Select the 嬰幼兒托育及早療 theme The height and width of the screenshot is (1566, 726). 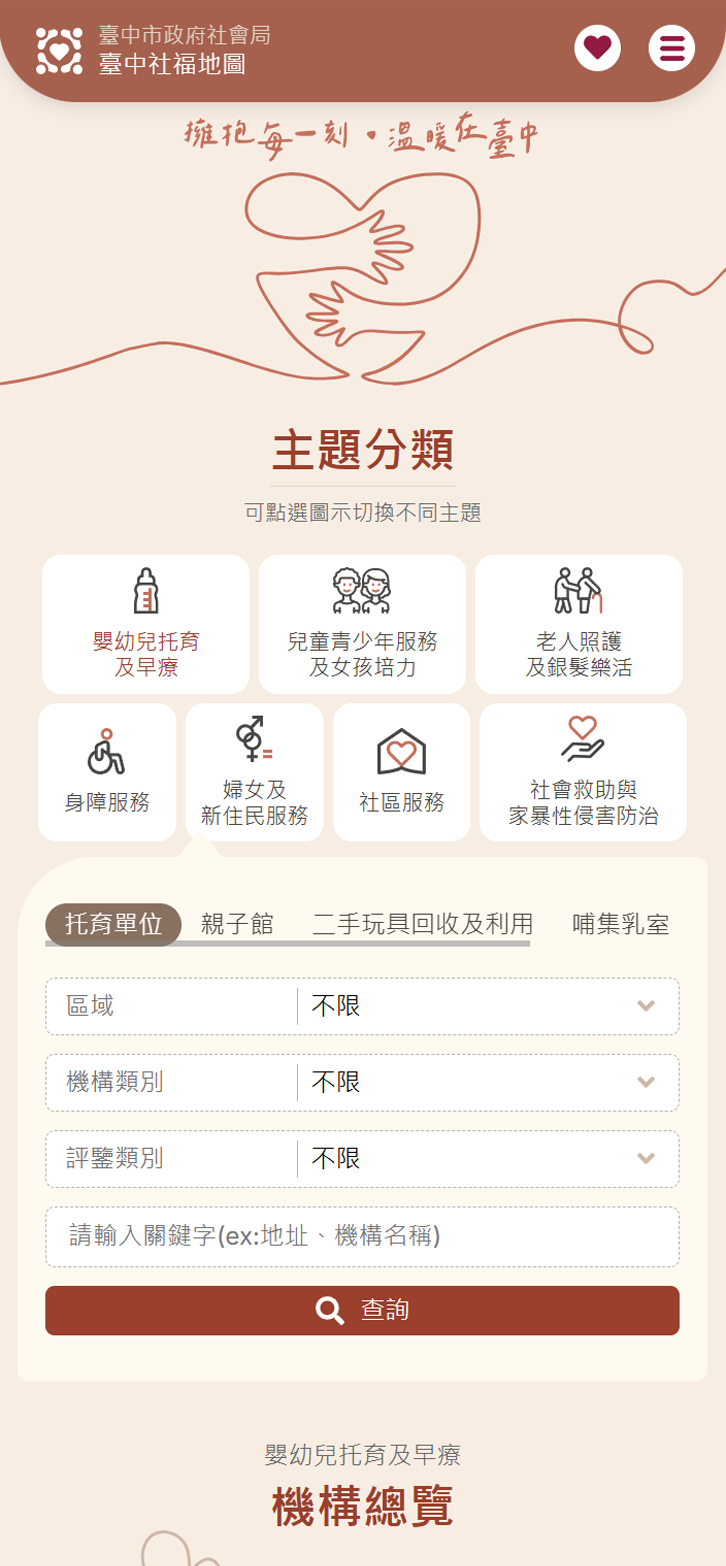(146, 624)
